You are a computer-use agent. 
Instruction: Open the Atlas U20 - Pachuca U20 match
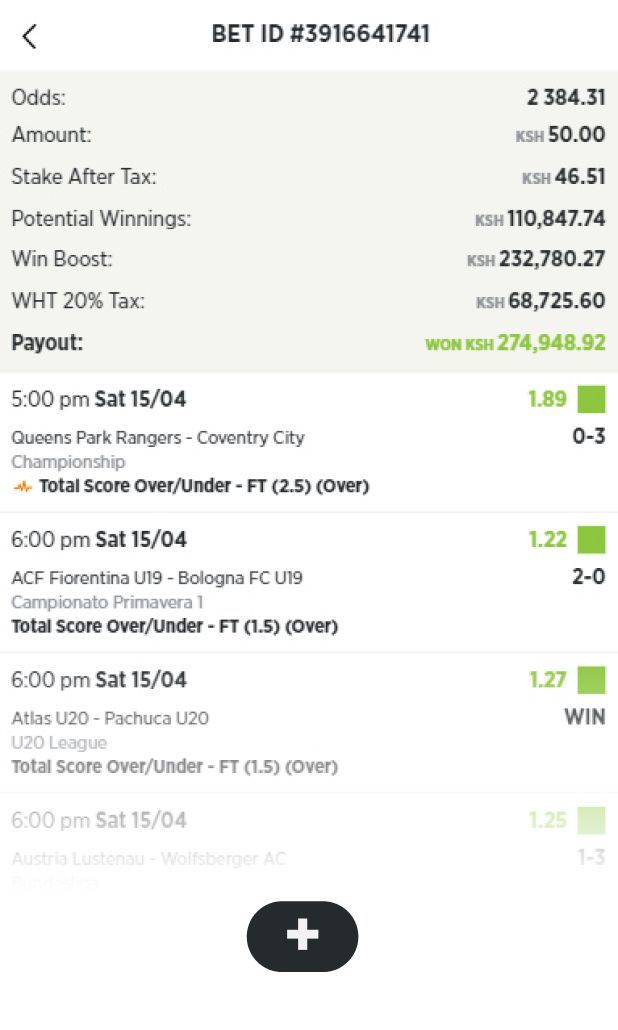[x=309, y=723]
